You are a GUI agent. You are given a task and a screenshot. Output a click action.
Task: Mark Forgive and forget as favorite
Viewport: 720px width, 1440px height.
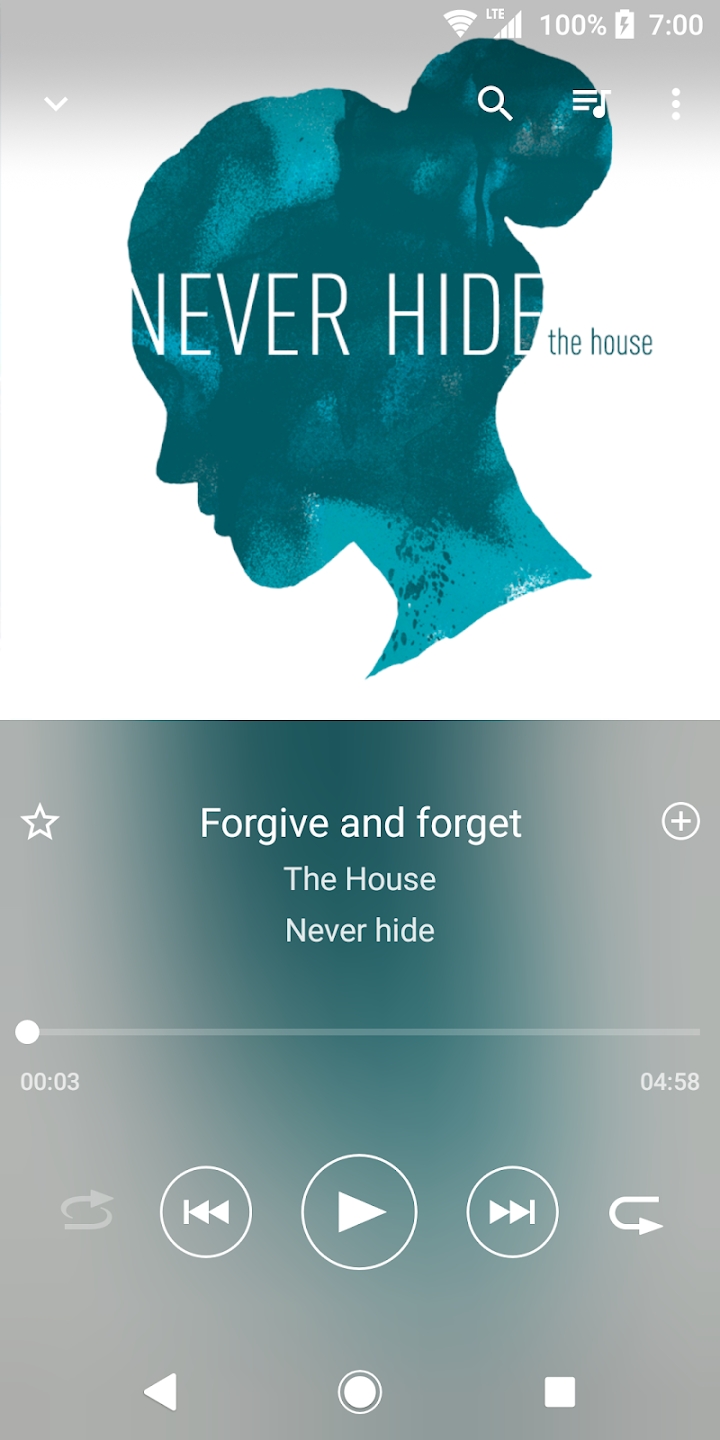pyautogui.click(x=40, y=823)
